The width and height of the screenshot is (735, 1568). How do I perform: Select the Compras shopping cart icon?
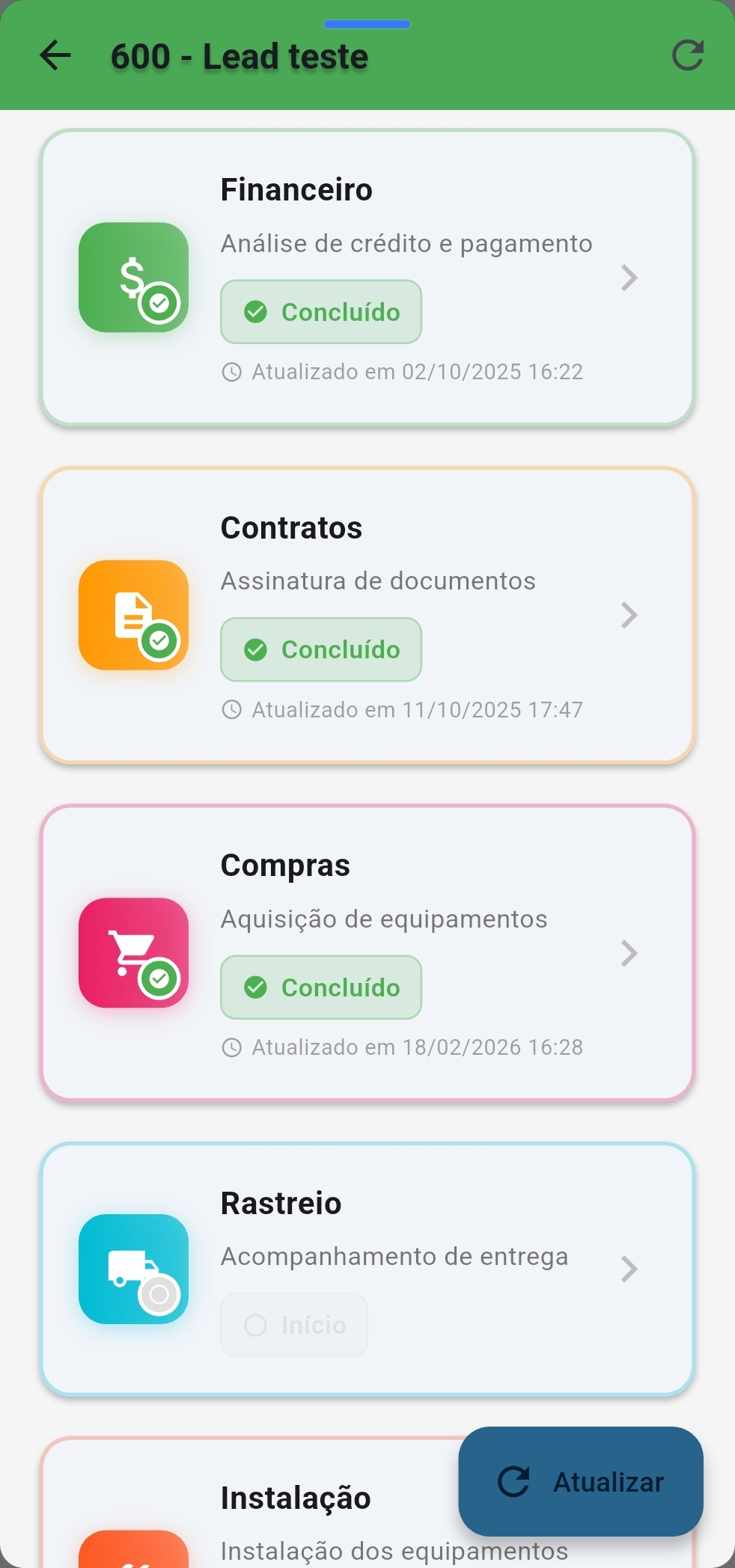click(x=133, y=953)
